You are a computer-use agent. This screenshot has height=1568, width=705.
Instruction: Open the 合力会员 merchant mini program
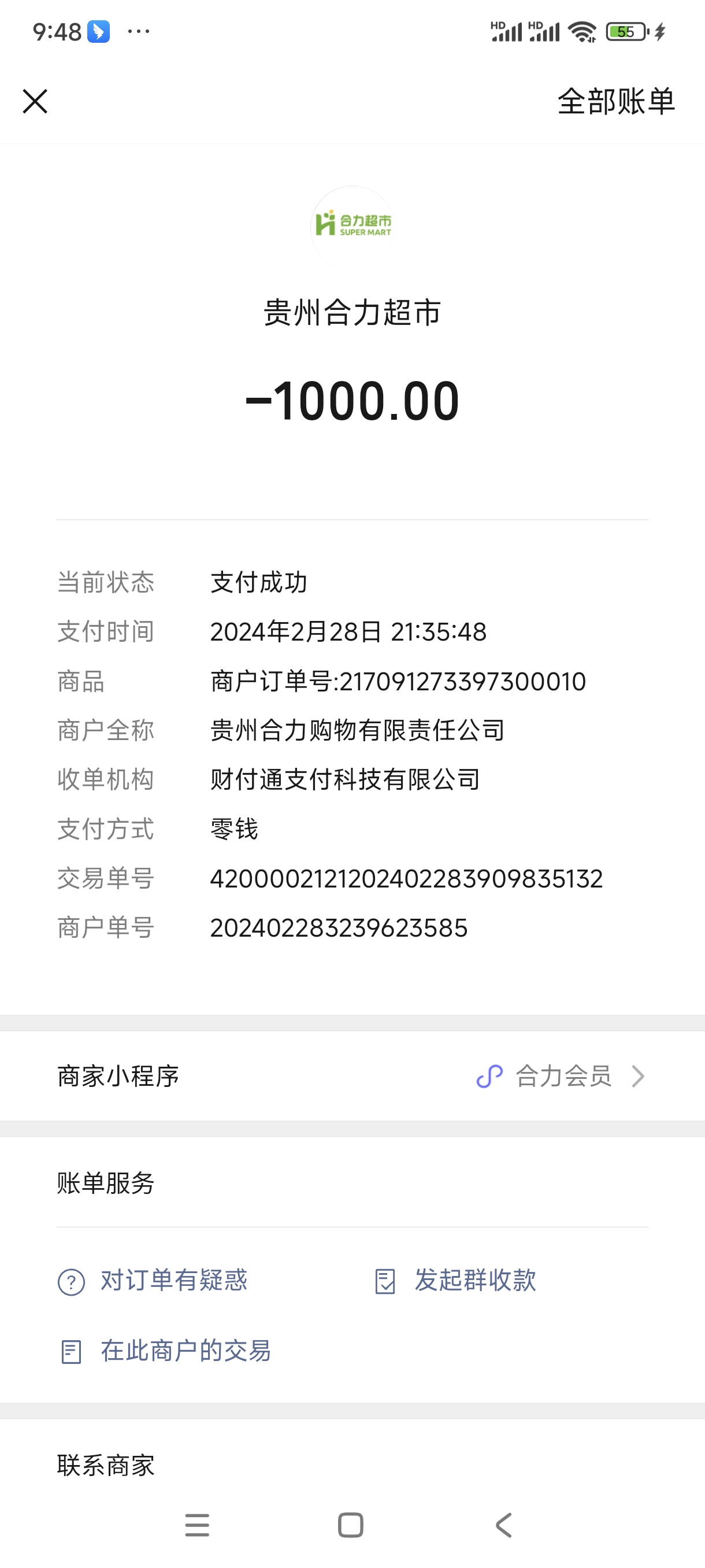562,1076
